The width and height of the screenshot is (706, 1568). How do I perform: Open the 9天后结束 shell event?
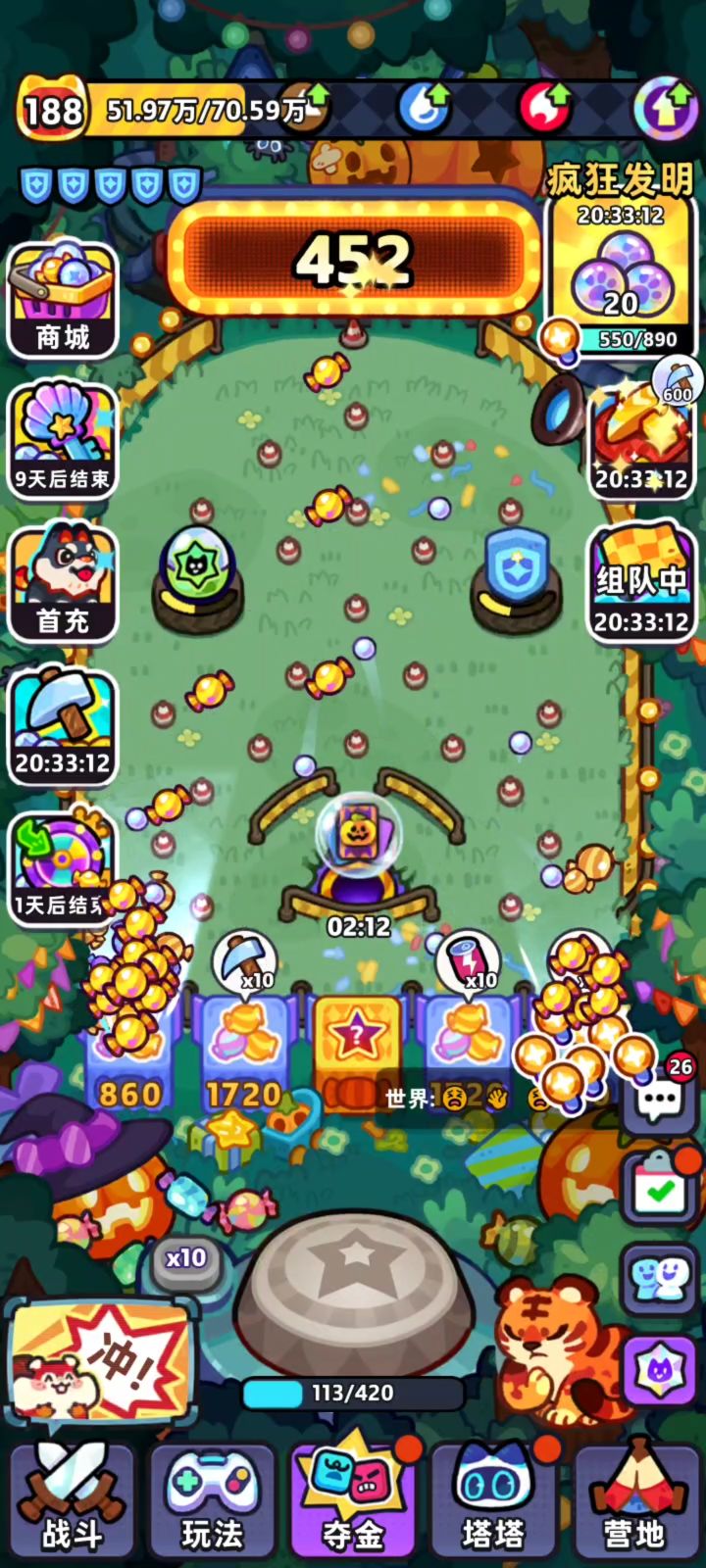point(63,441)
